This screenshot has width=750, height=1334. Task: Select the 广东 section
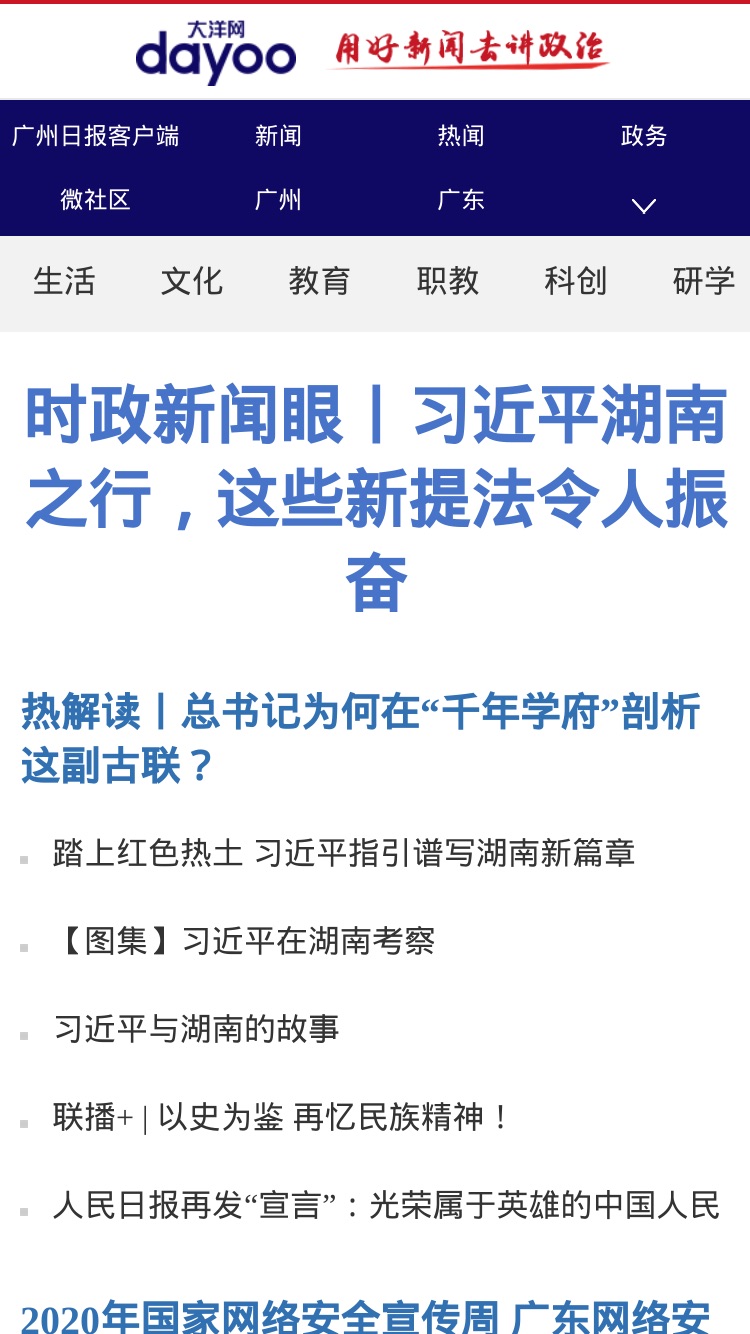(461, 200)
